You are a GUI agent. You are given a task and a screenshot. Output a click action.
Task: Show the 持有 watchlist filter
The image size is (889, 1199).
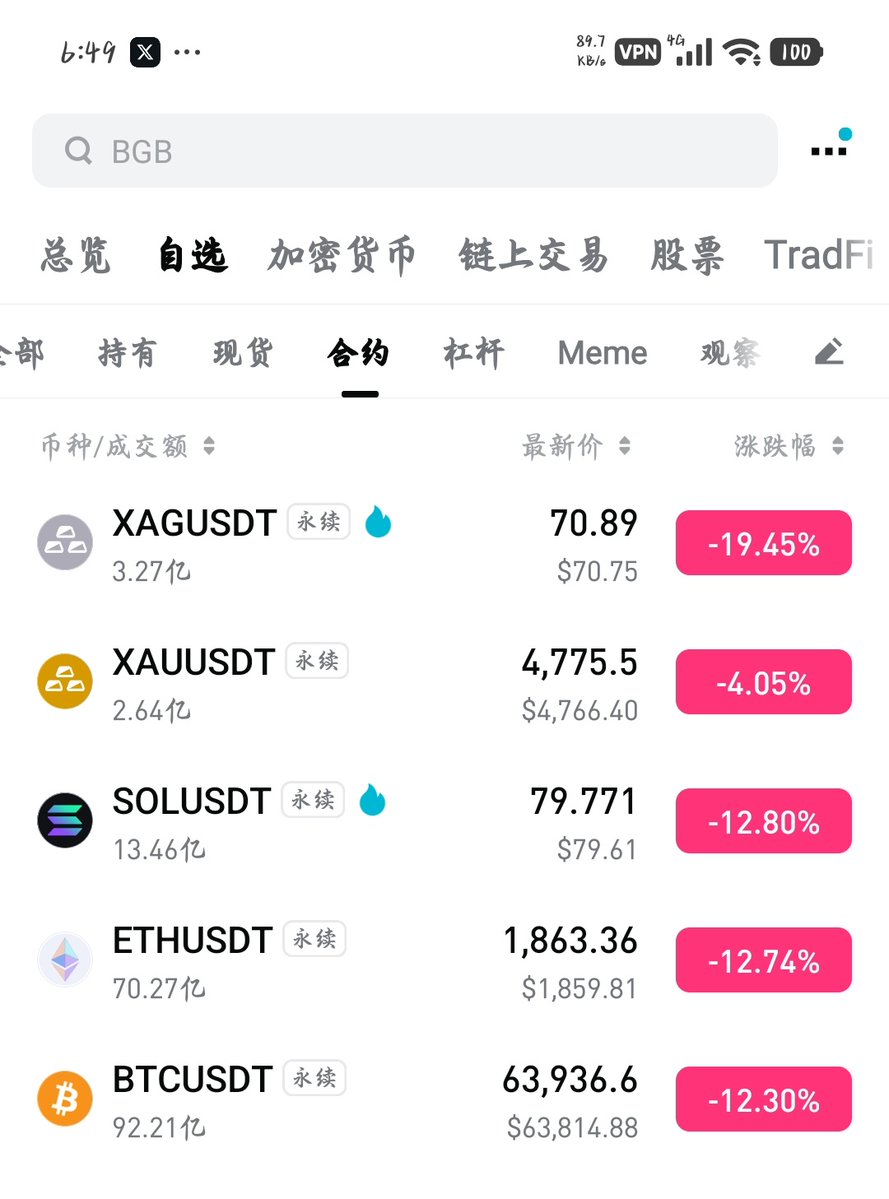coord(127,353)
